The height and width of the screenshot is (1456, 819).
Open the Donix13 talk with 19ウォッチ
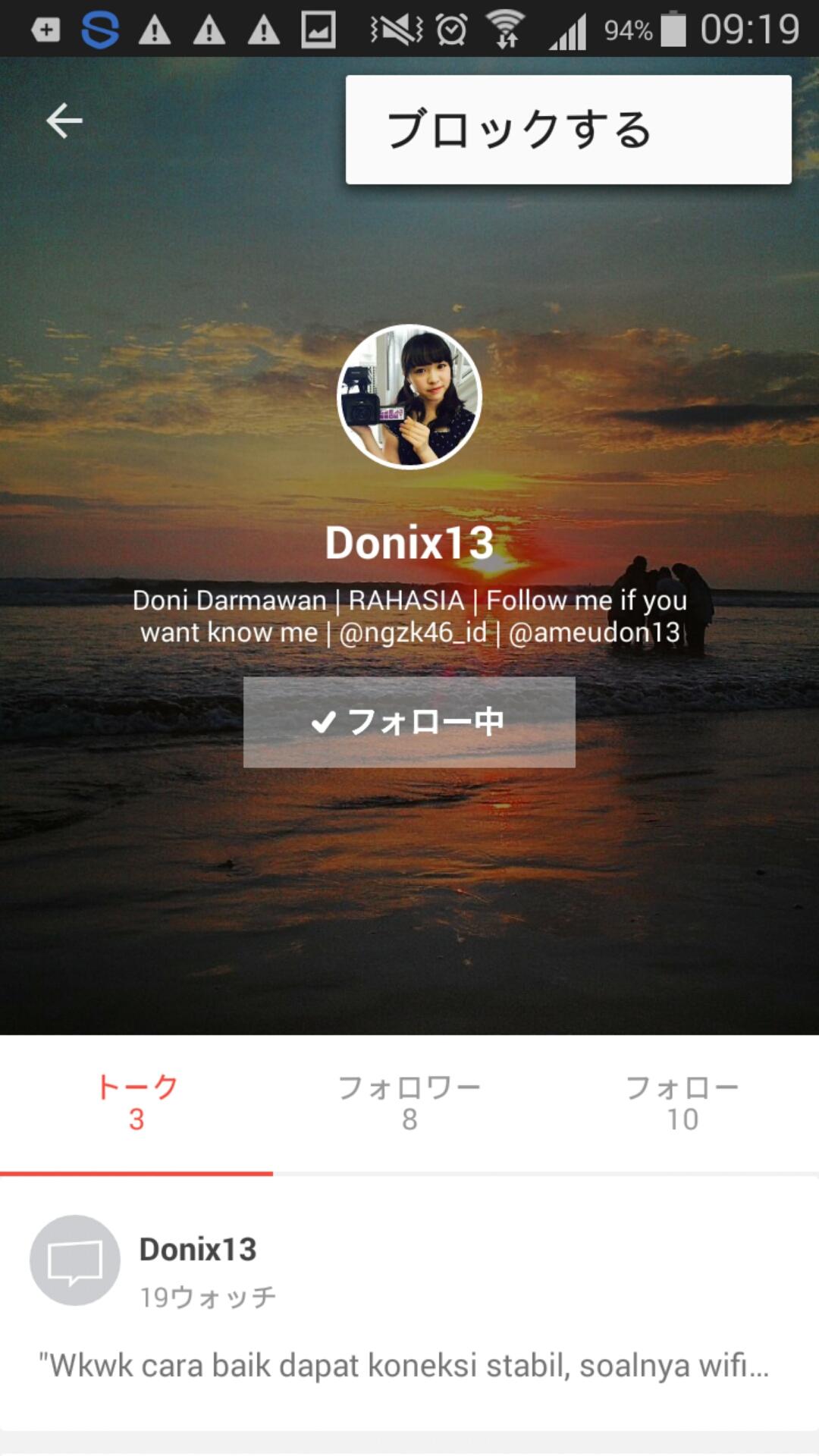click(409, 1304)
